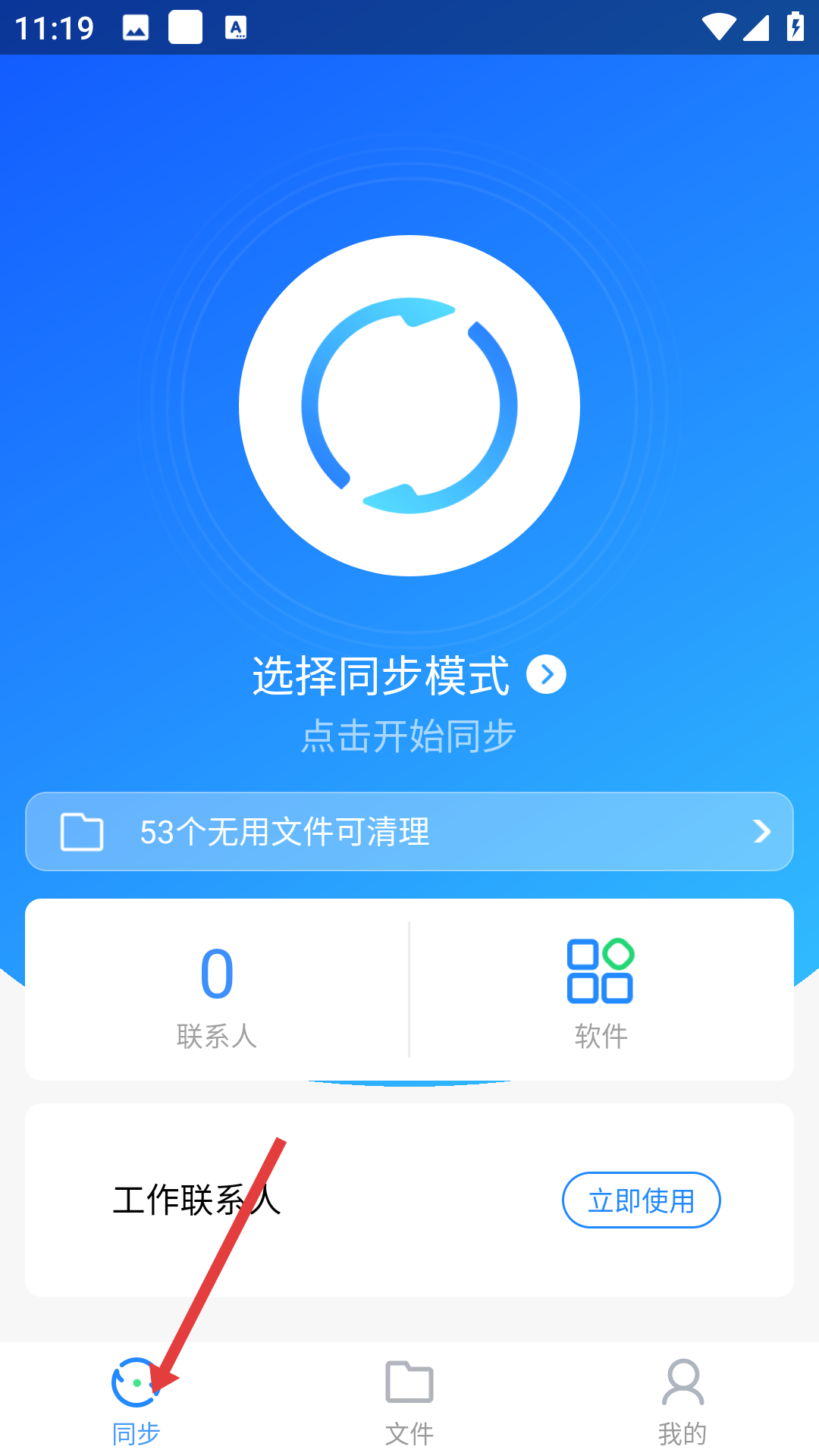Viewport: 819px width, 1456px height.
Task: Switch to the 我的 tab
Action: [x=682, y=1401]
